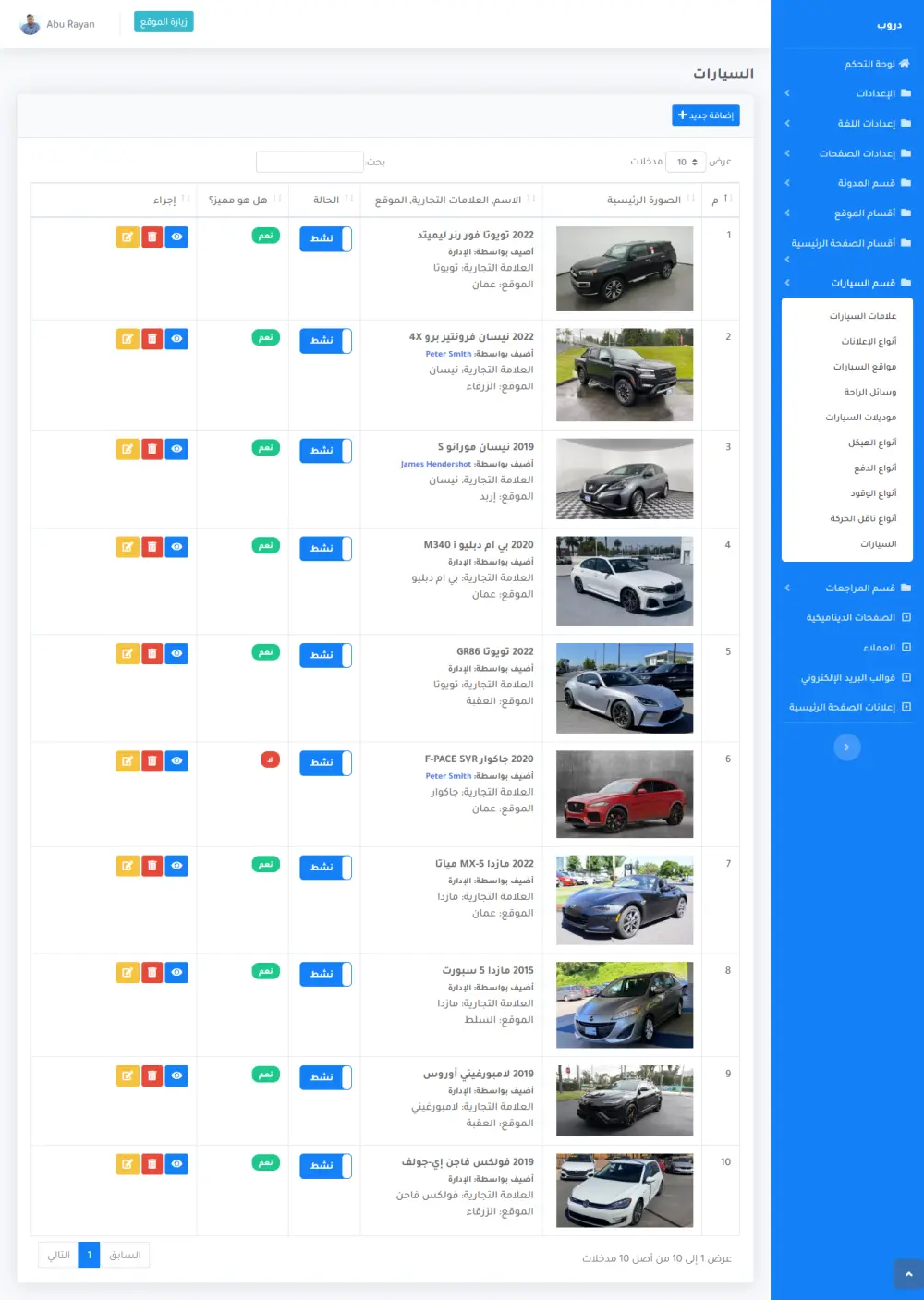Edit the 2022 تويوتا فور رنر ليميتد entry
The width and height of the screenshot is (924, 1300).
(x=128, y=237)
